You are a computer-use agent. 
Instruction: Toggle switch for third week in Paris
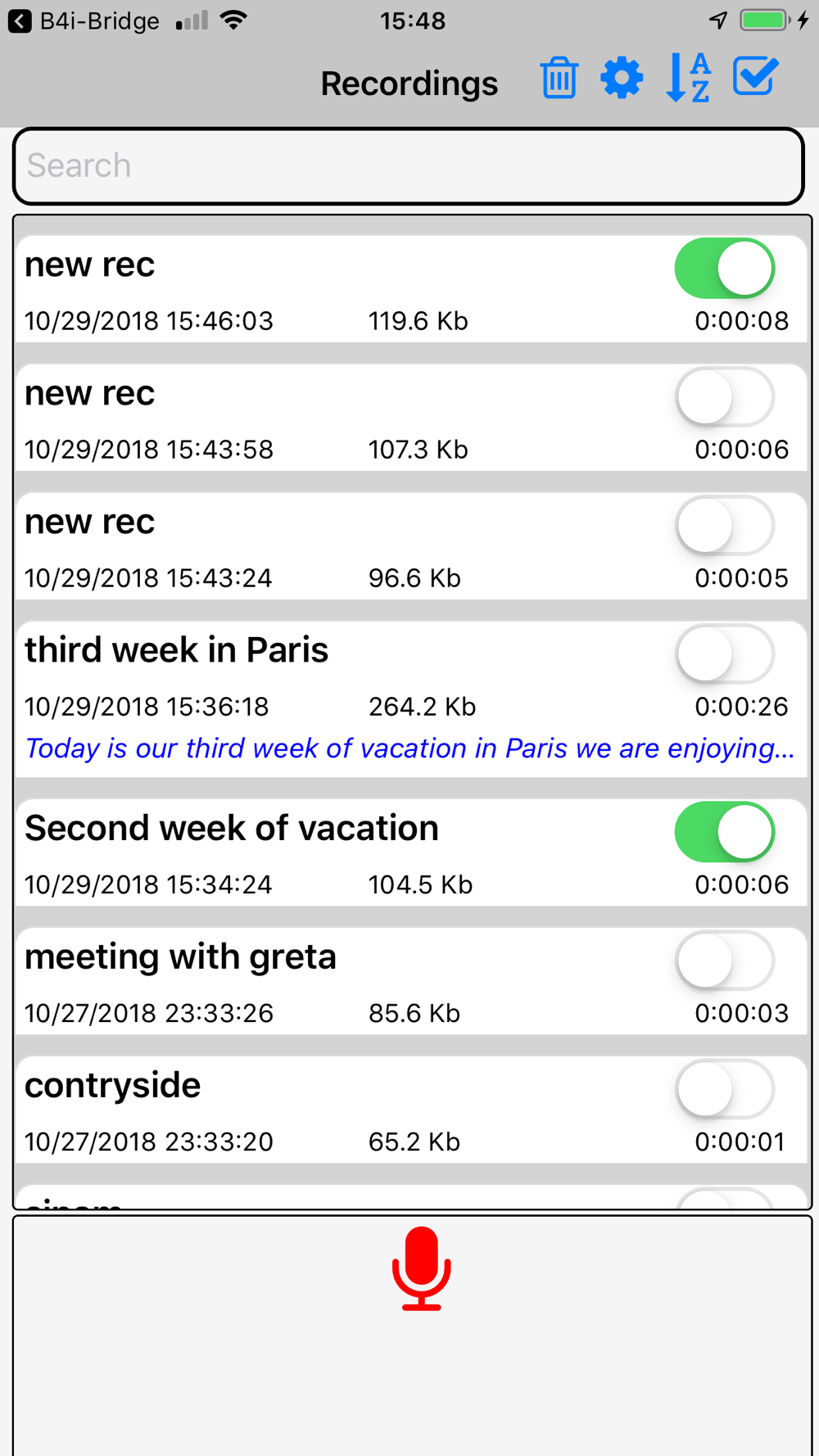[x=725, y=654]
